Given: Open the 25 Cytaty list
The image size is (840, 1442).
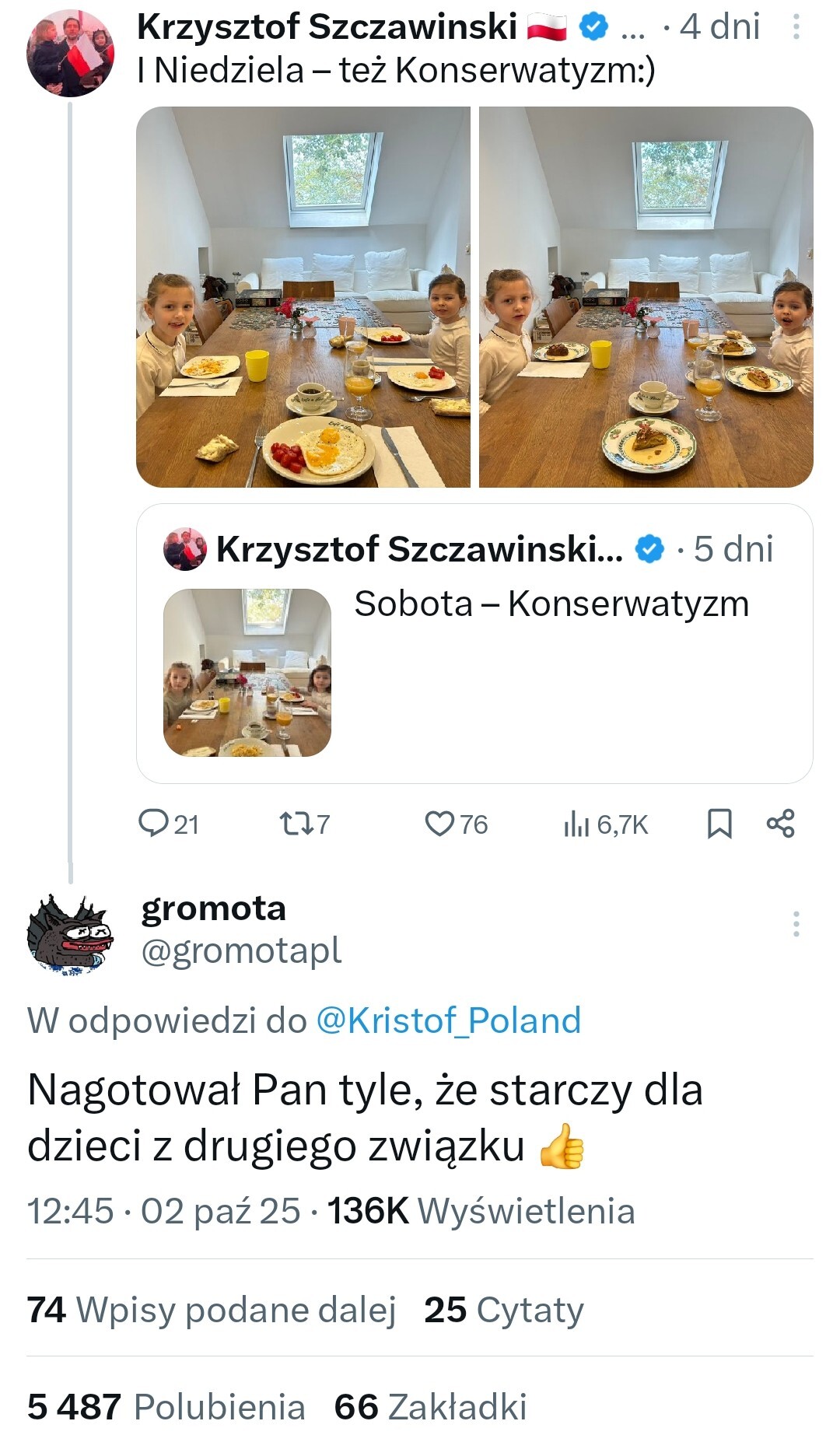Looking at the screenshot, I should [x=504, y=1310].
